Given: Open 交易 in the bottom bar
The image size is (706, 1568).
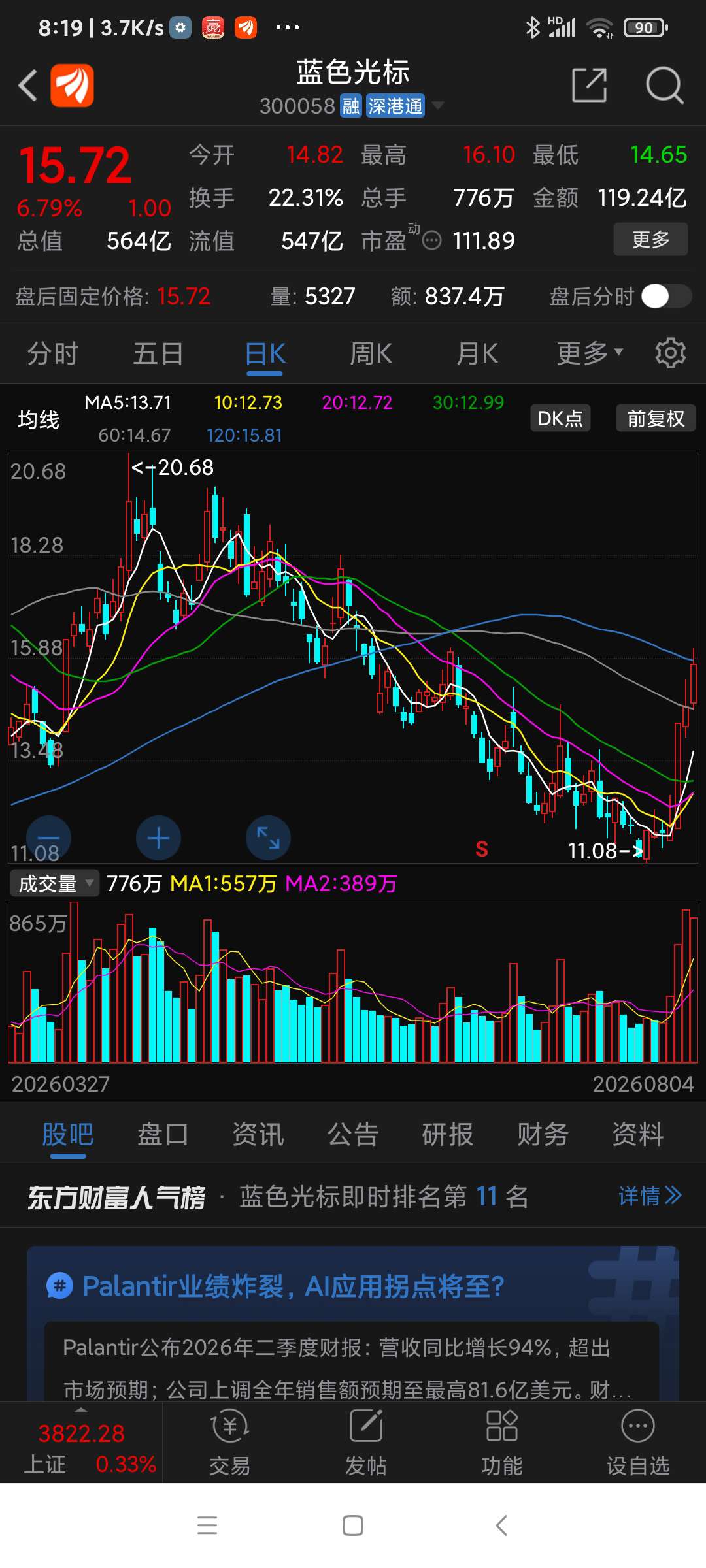Looking at the screenshot, I should tap(230, 1443).
